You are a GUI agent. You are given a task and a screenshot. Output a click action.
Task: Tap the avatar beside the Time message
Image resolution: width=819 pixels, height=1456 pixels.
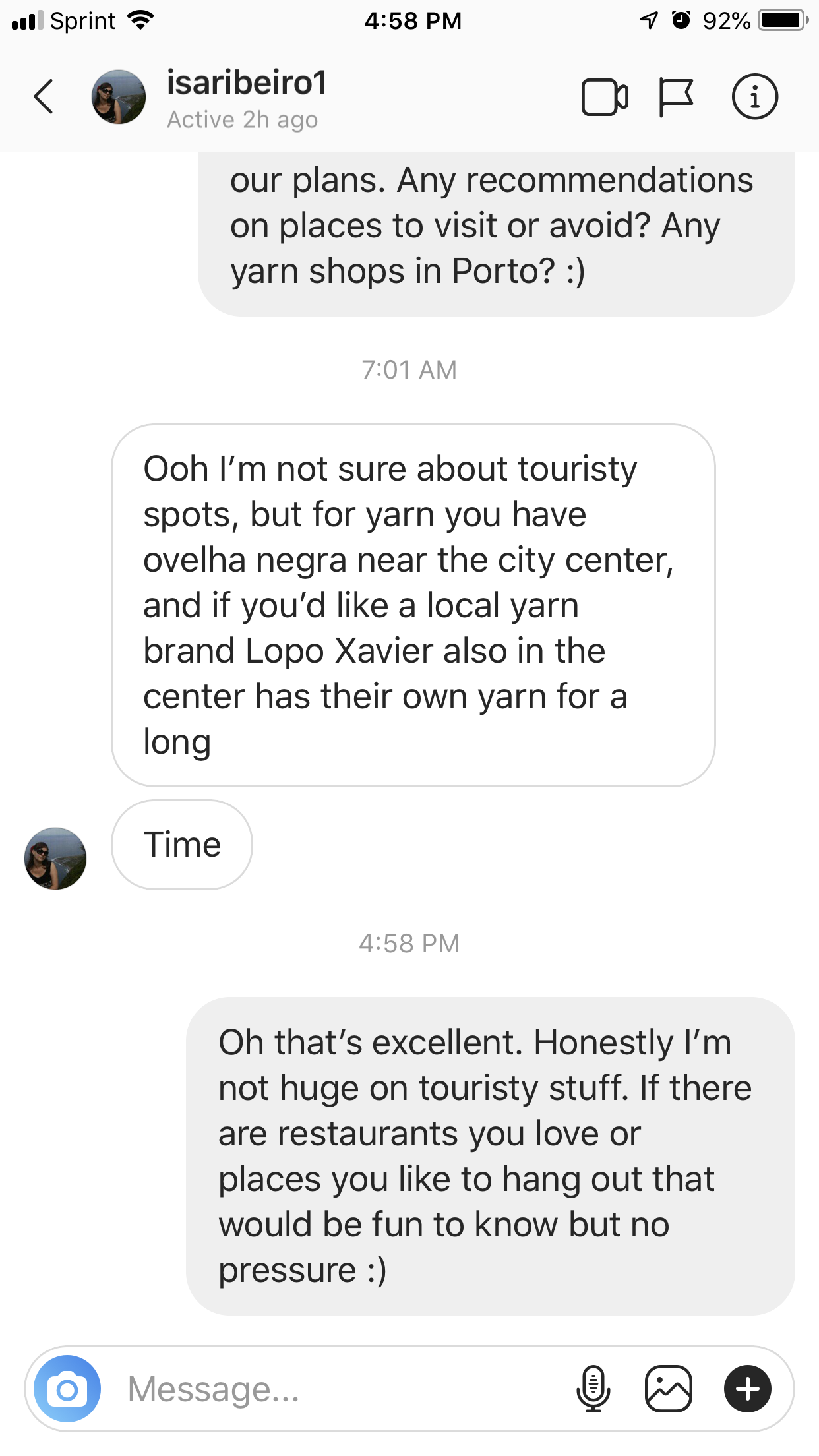pyautogui.click(x=55, y=858)
